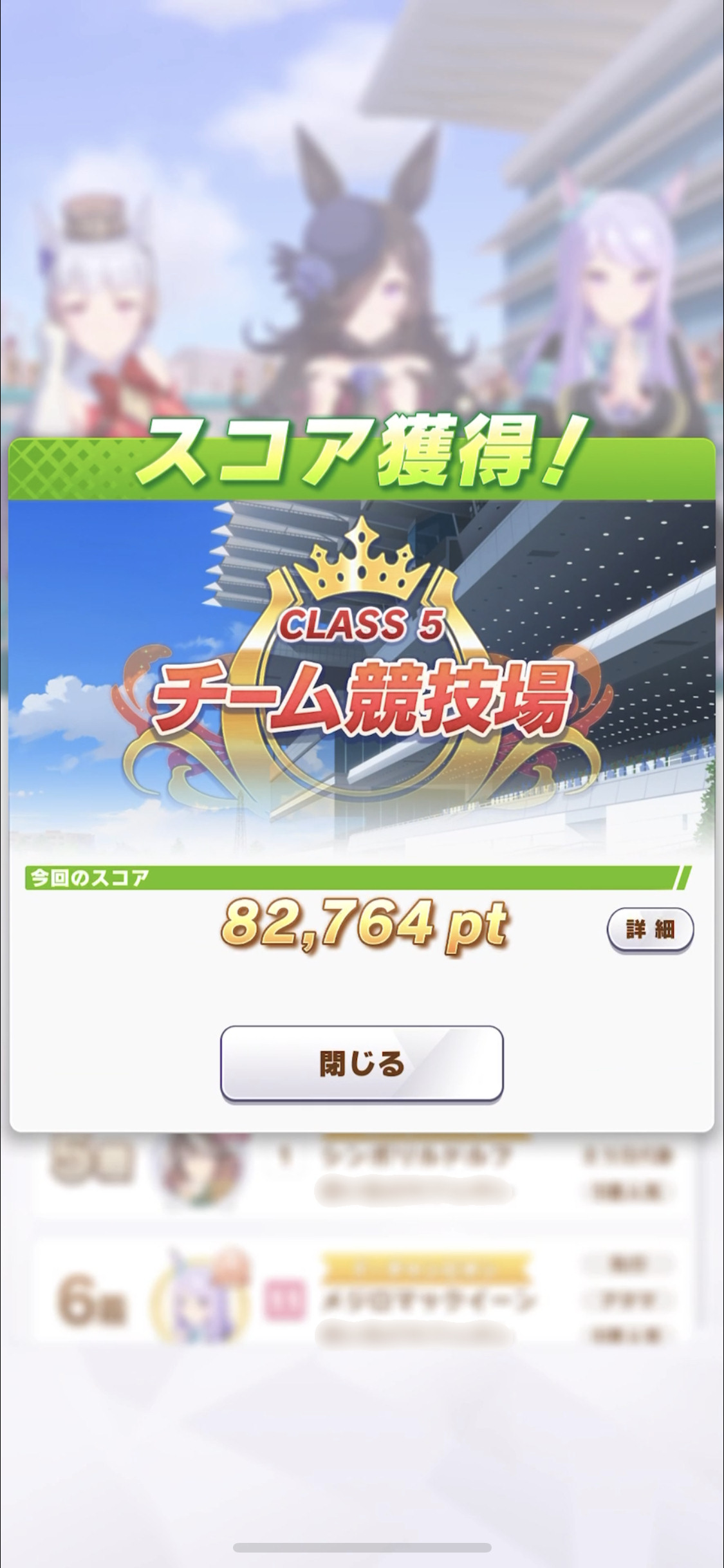Open the 詳細 score details
Viewport: 724px width, 1568px height.
pos(650,929)
